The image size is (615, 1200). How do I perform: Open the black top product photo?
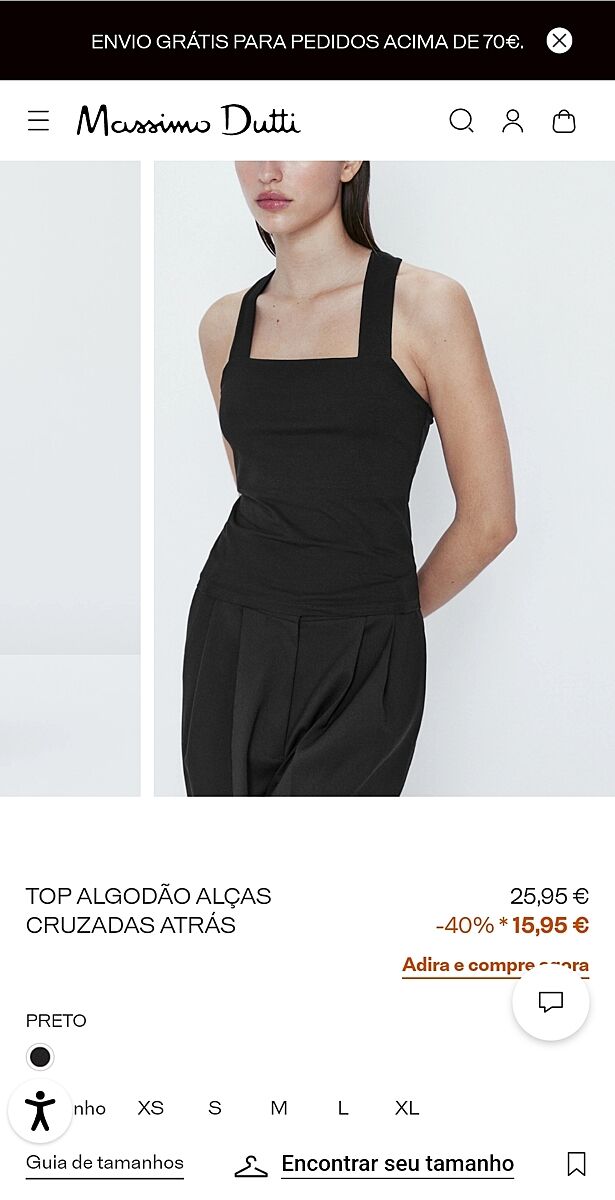click(384, 478)
